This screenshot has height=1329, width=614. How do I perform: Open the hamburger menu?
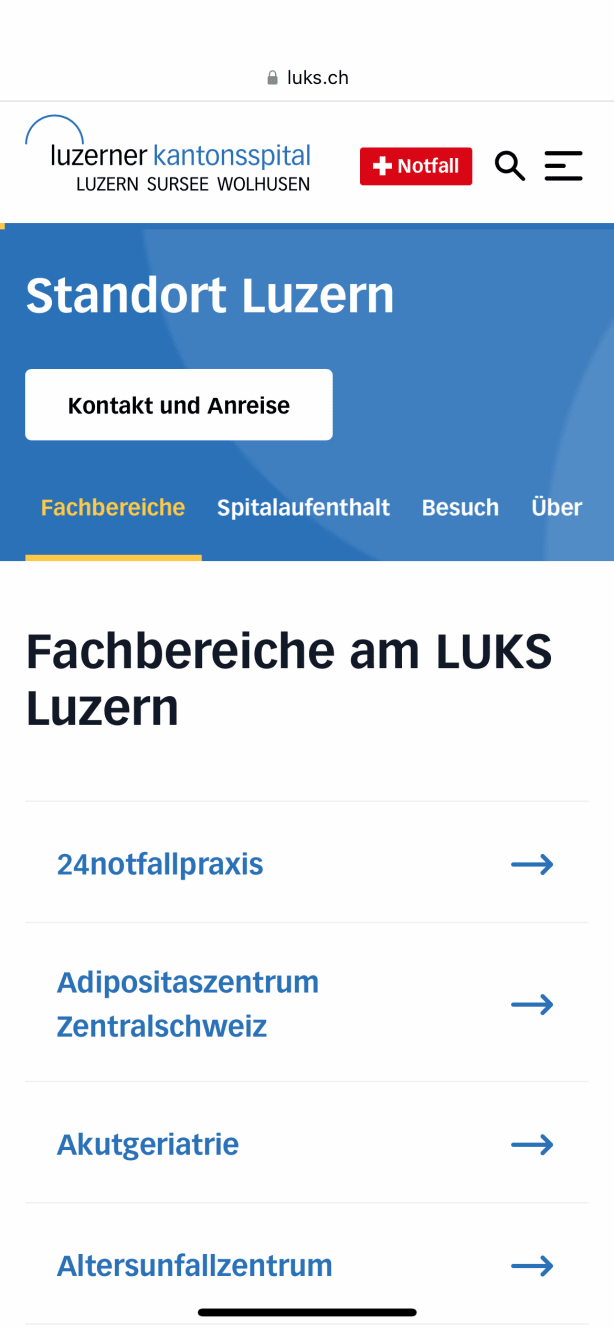[x=564, y=166]
